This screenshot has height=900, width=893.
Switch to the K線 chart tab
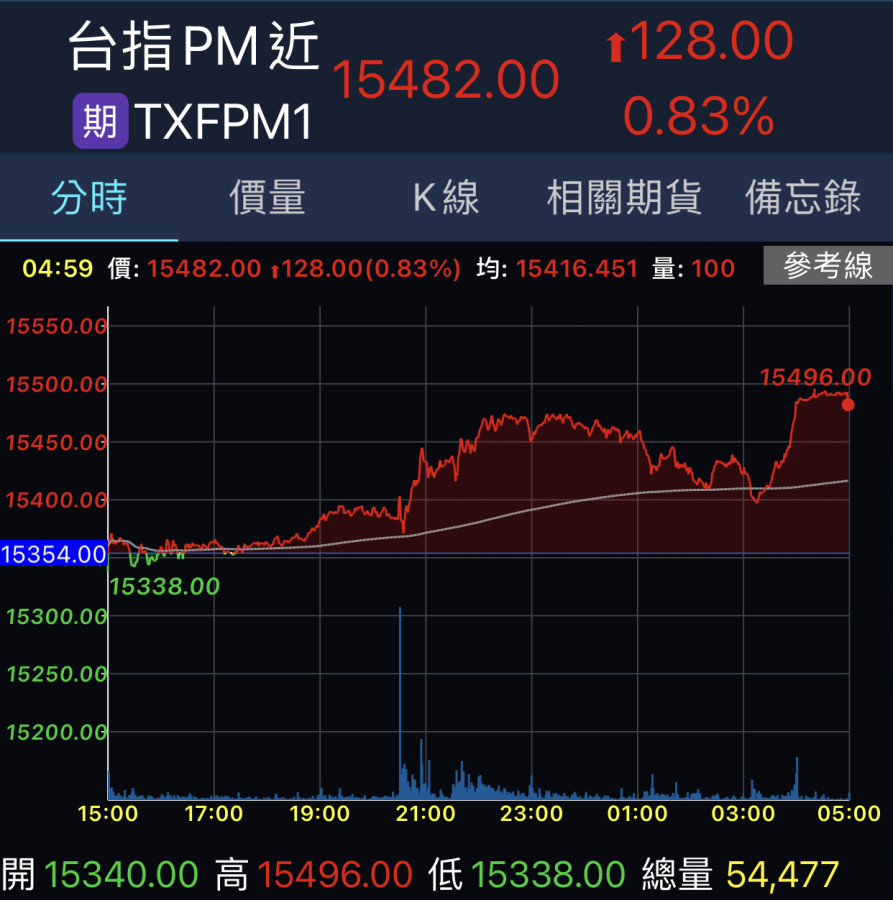(446, 198)
